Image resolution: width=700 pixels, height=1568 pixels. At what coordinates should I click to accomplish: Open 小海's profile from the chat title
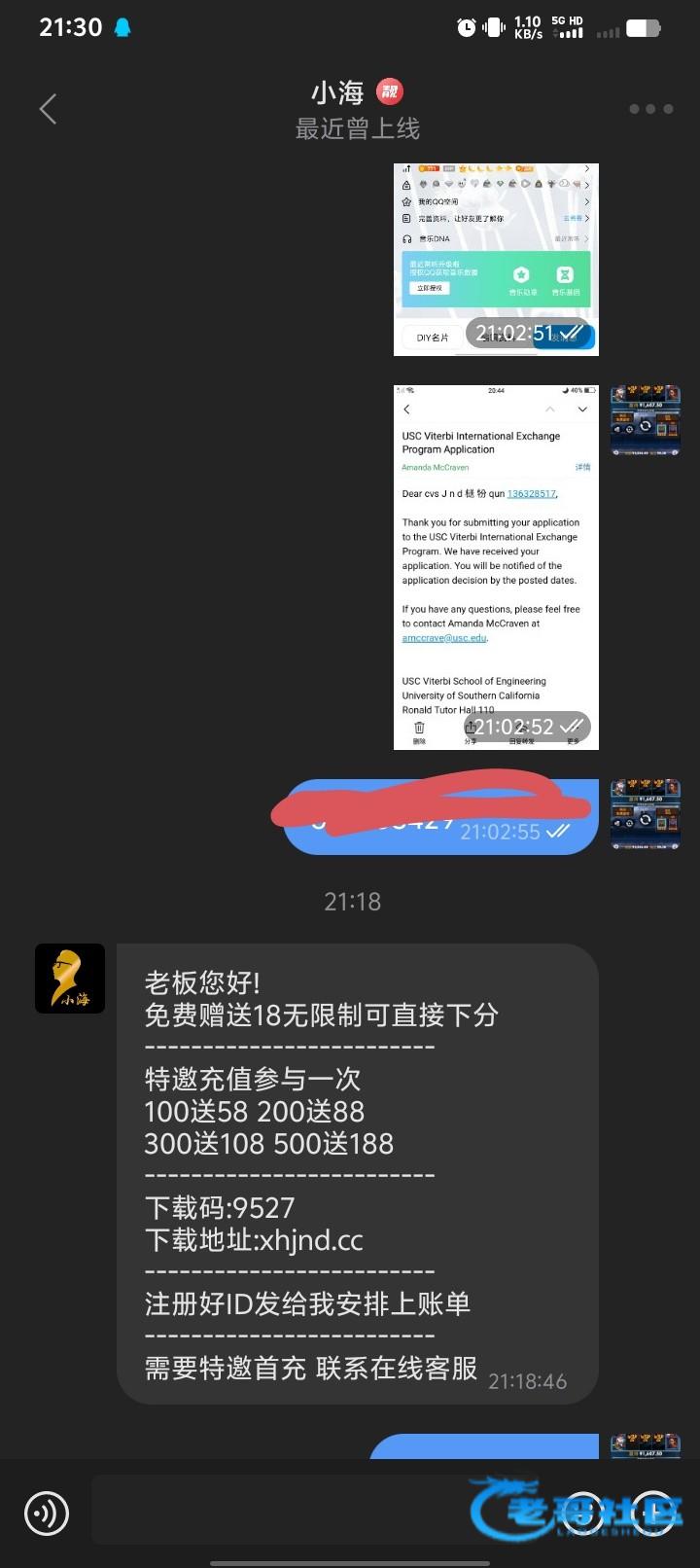point(338,93)
